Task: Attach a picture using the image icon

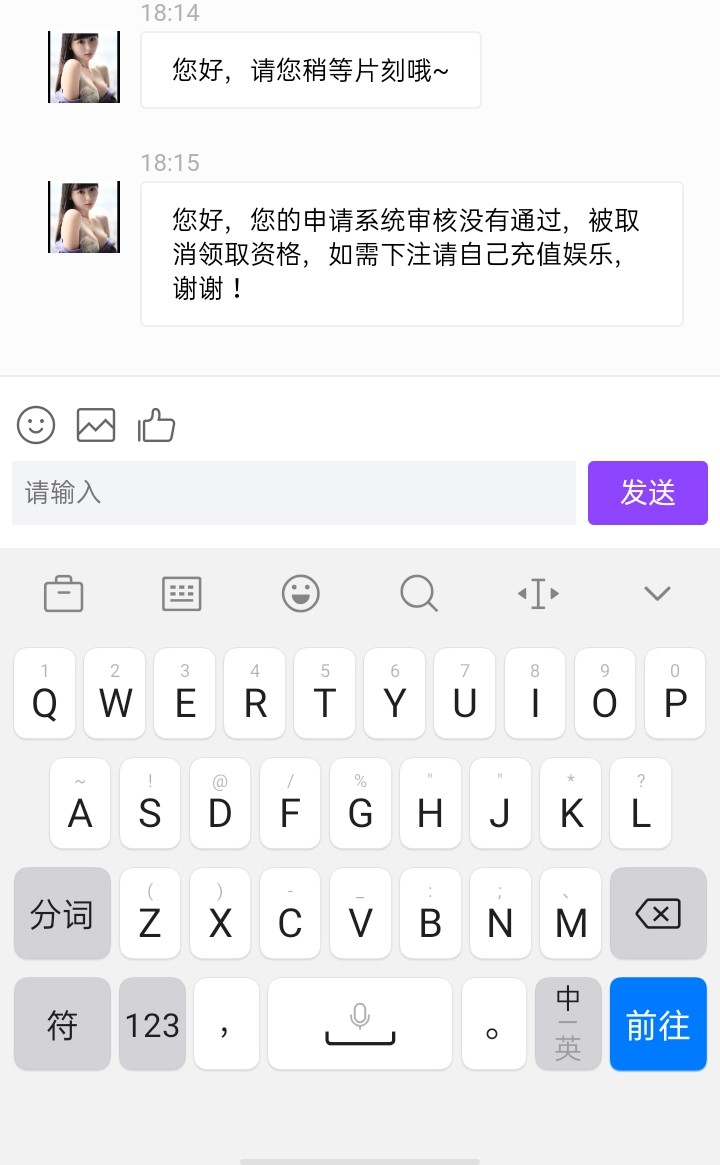Action: pos(96,425)
